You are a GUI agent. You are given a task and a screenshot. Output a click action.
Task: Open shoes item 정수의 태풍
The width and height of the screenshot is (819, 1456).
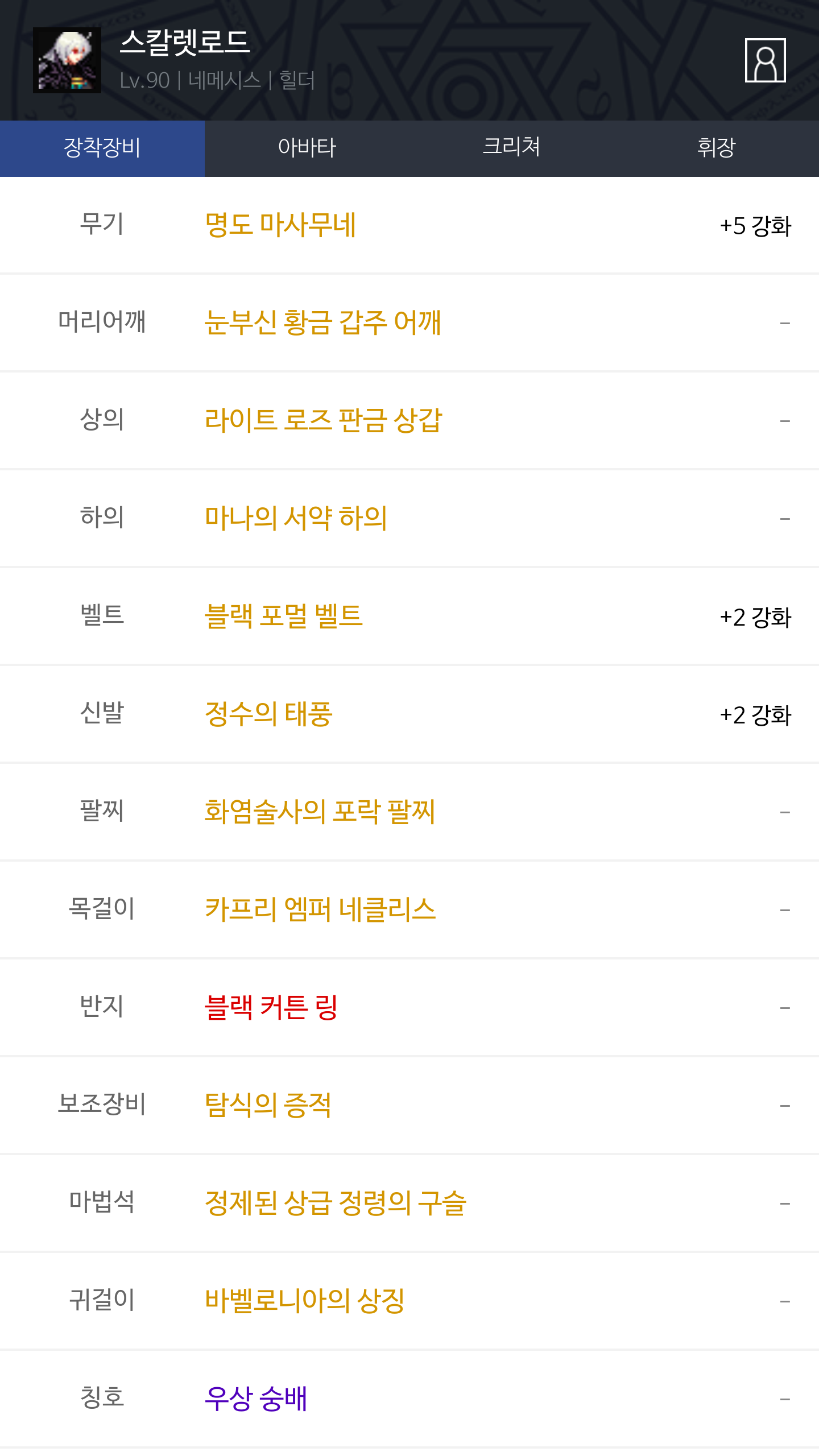[x=268, y=714]
